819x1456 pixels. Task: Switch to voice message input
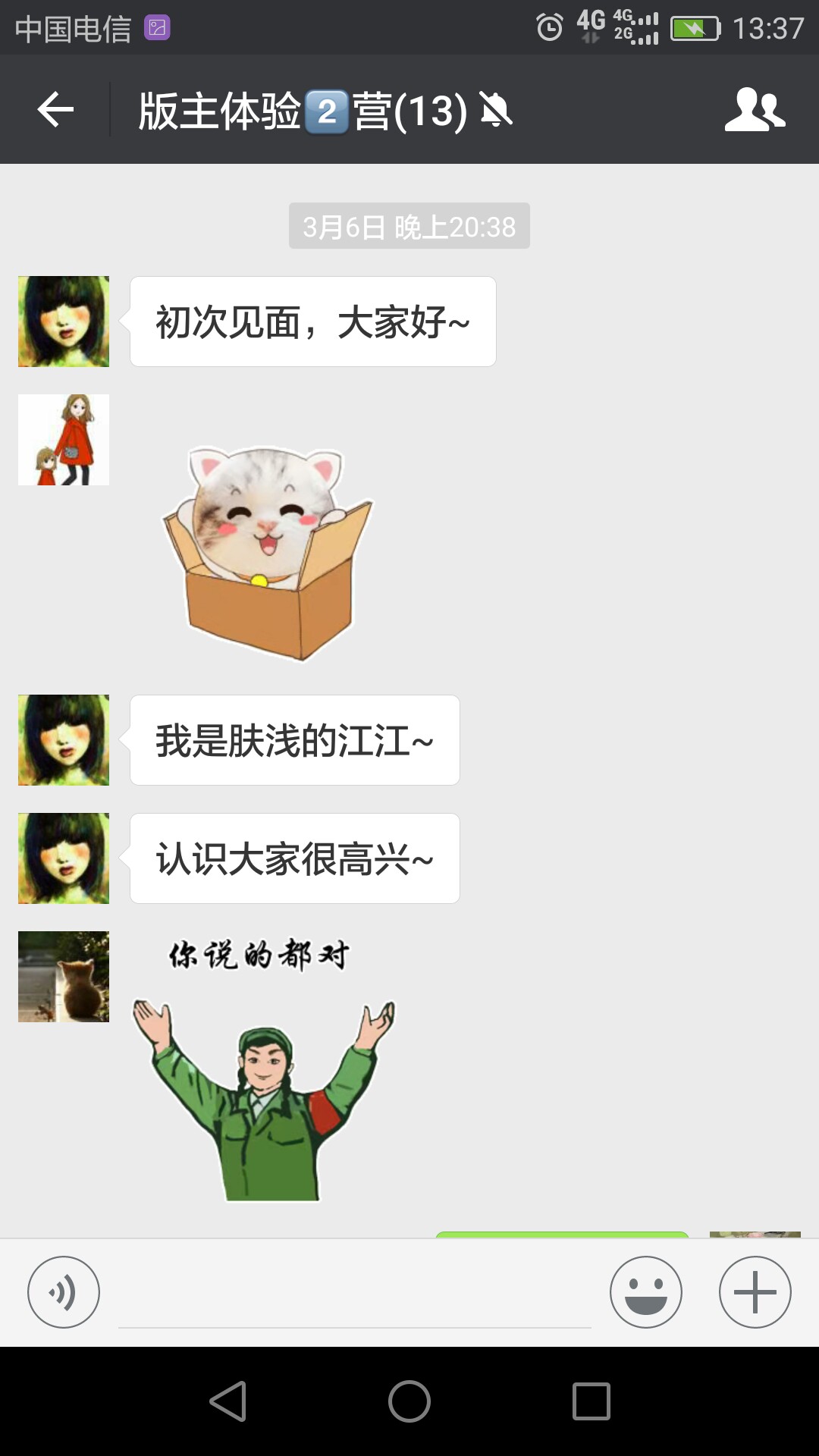point(64,1292)
